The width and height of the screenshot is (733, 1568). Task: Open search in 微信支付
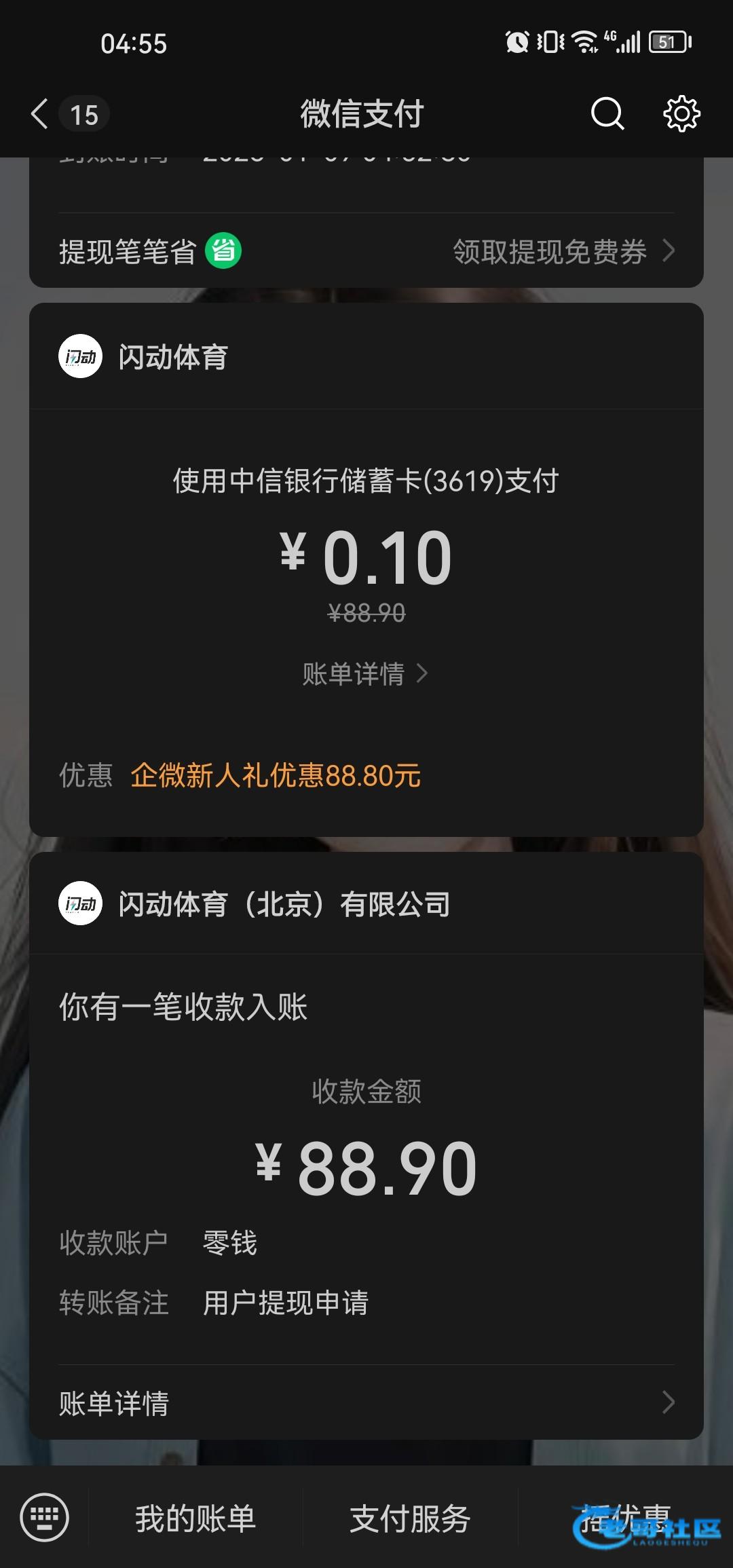607,113
